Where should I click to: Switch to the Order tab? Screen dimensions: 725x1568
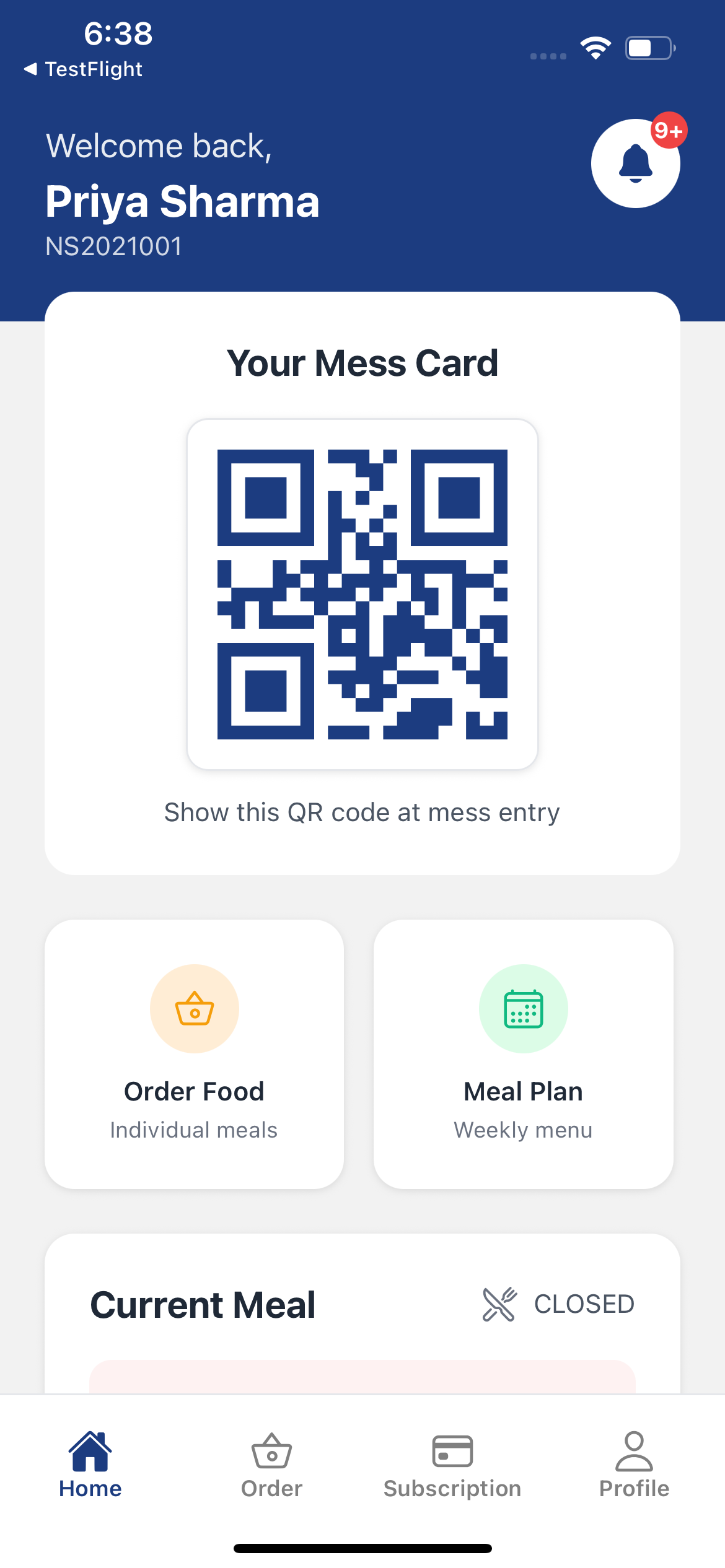(271, 1465)
